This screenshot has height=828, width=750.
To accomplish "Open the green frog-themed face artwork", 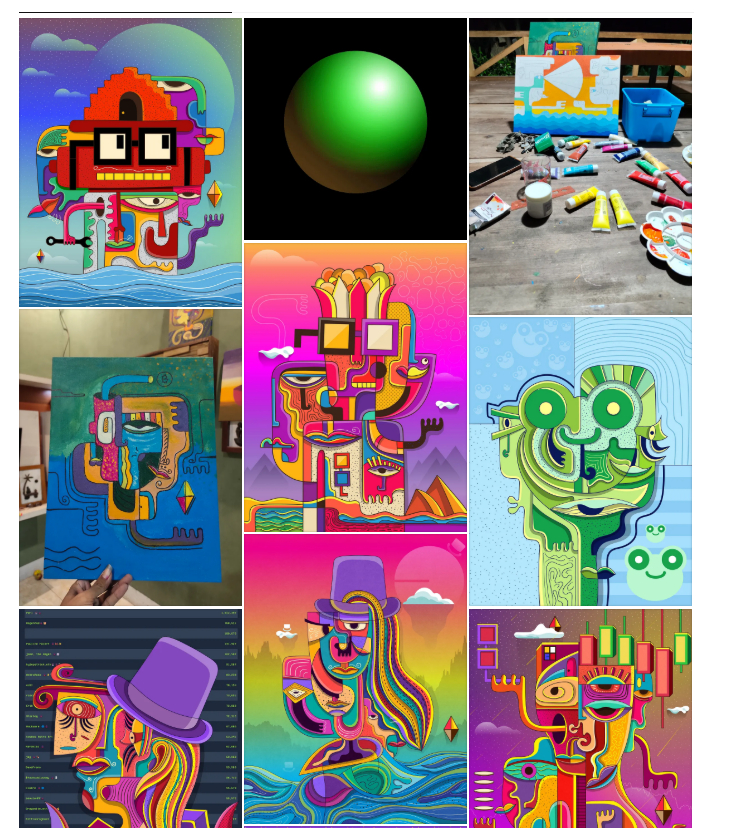I will tap(580, 461).
